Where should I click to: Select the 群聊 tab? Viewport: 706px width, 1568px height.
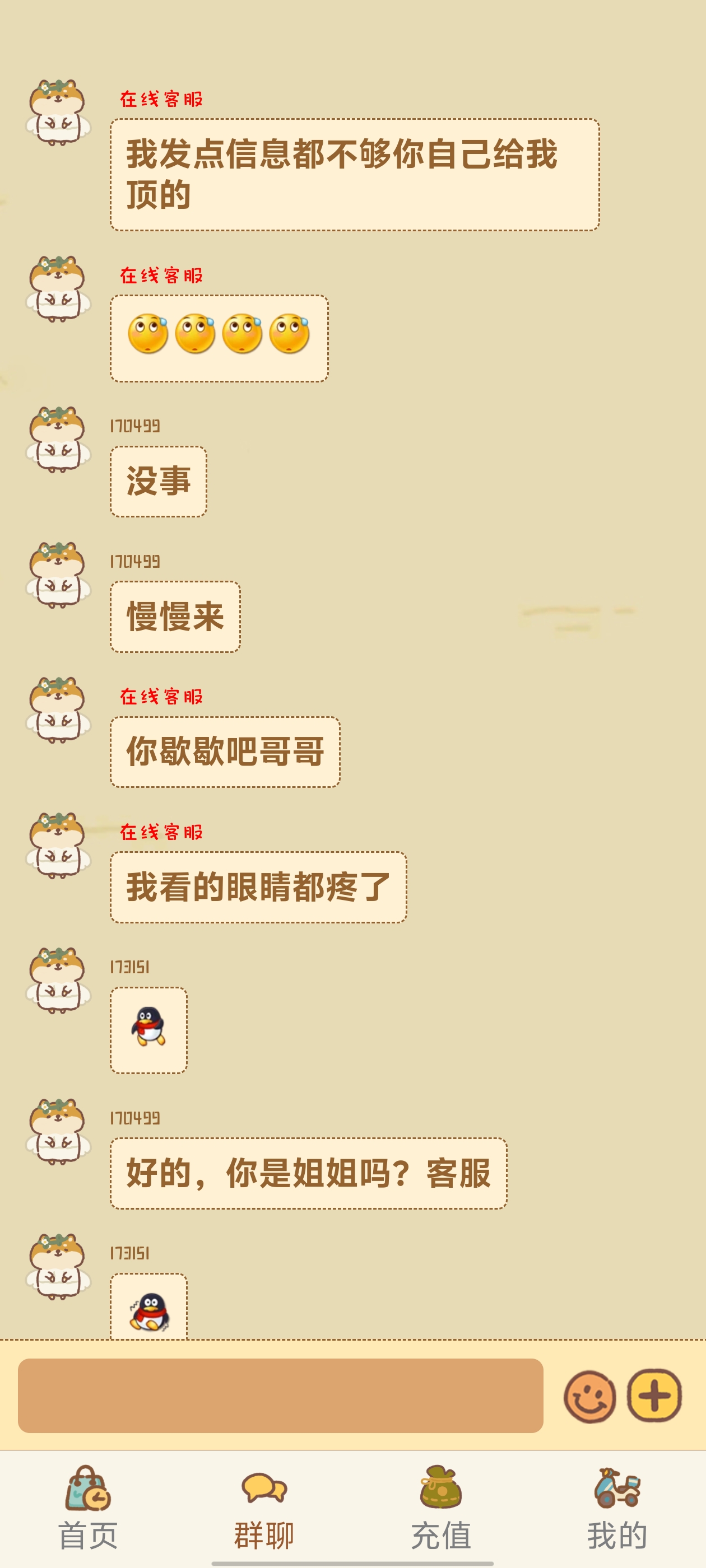point(264,1508)
